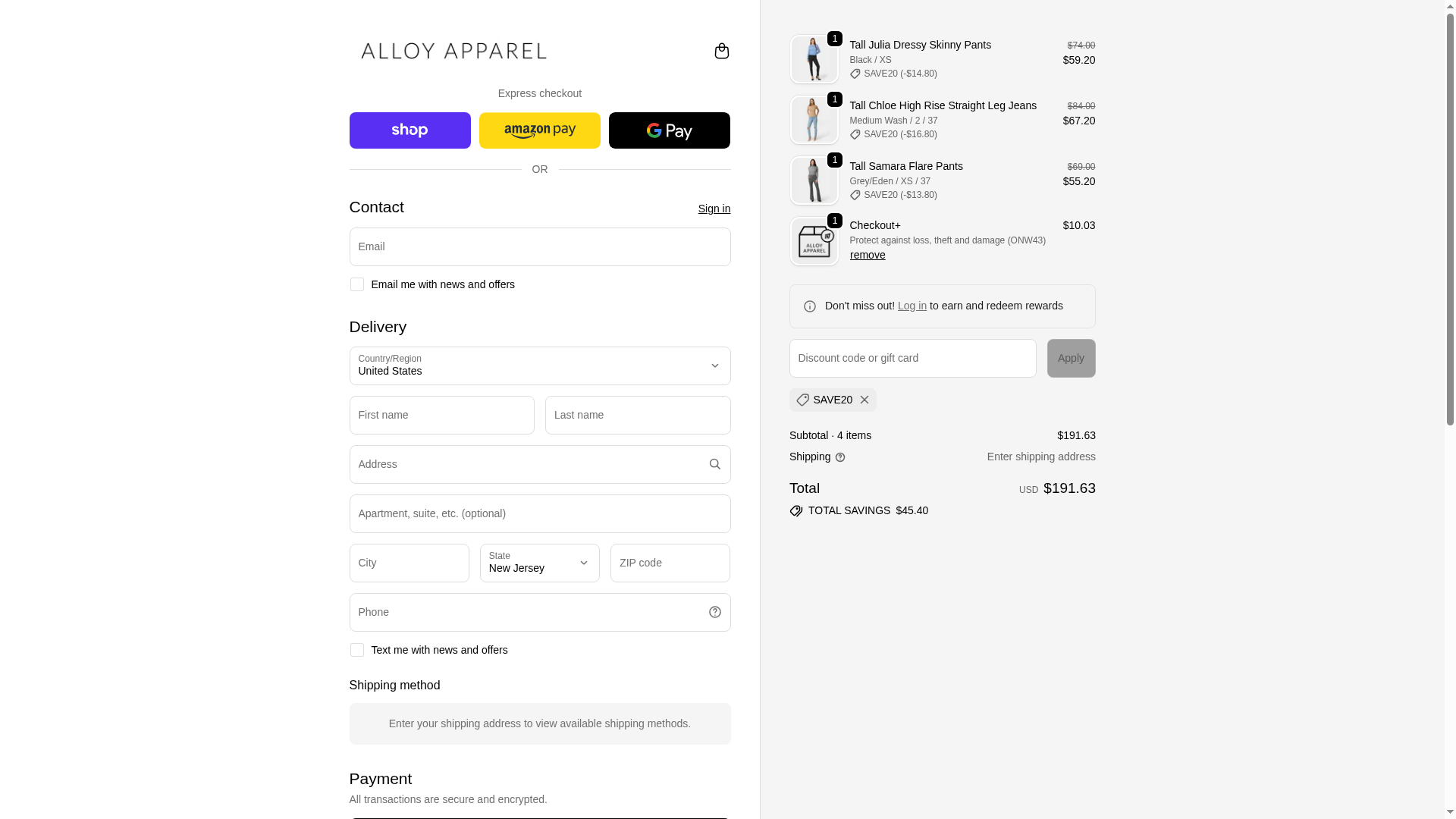Viewport: 1456px width, 819px height.
Task: Tap the discount code or gift card field
Action: [x=912, y=358]
